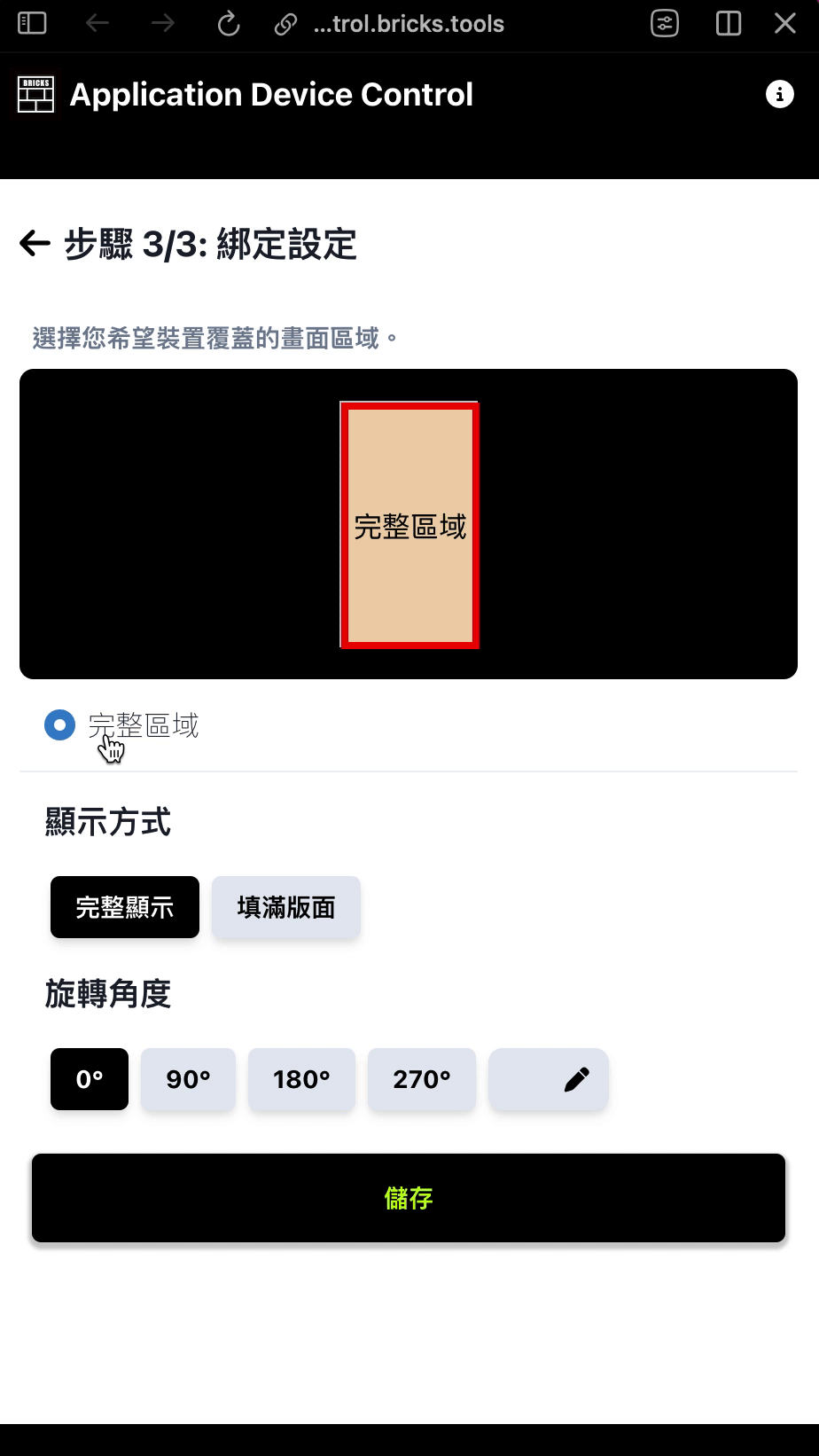819x1456 pixels.
Task: Set rotation angle to 0°
Action: 90,1079
